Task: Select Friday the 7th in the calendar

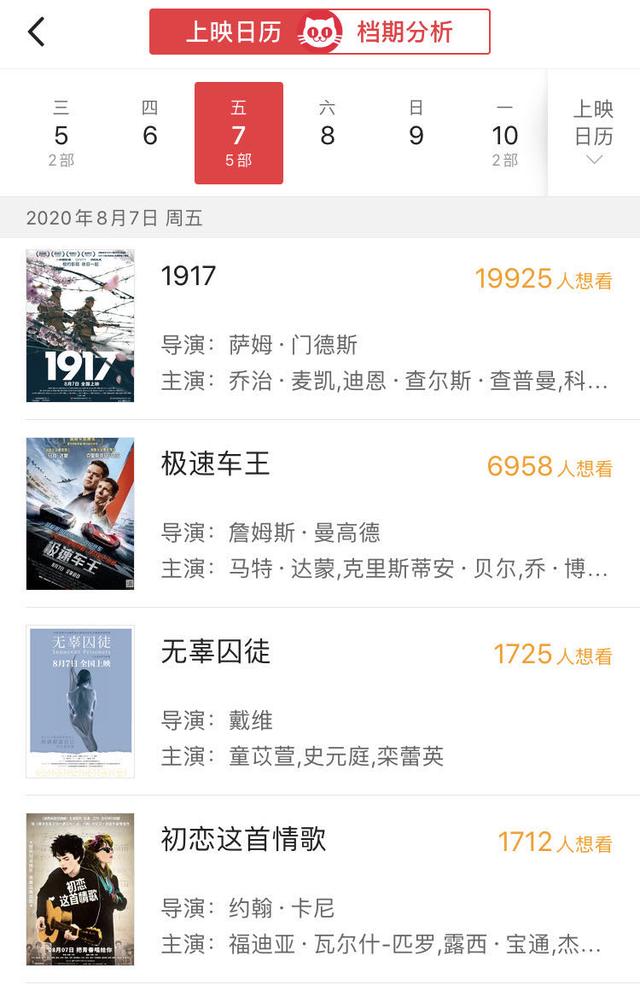Action: coord(238,134)
